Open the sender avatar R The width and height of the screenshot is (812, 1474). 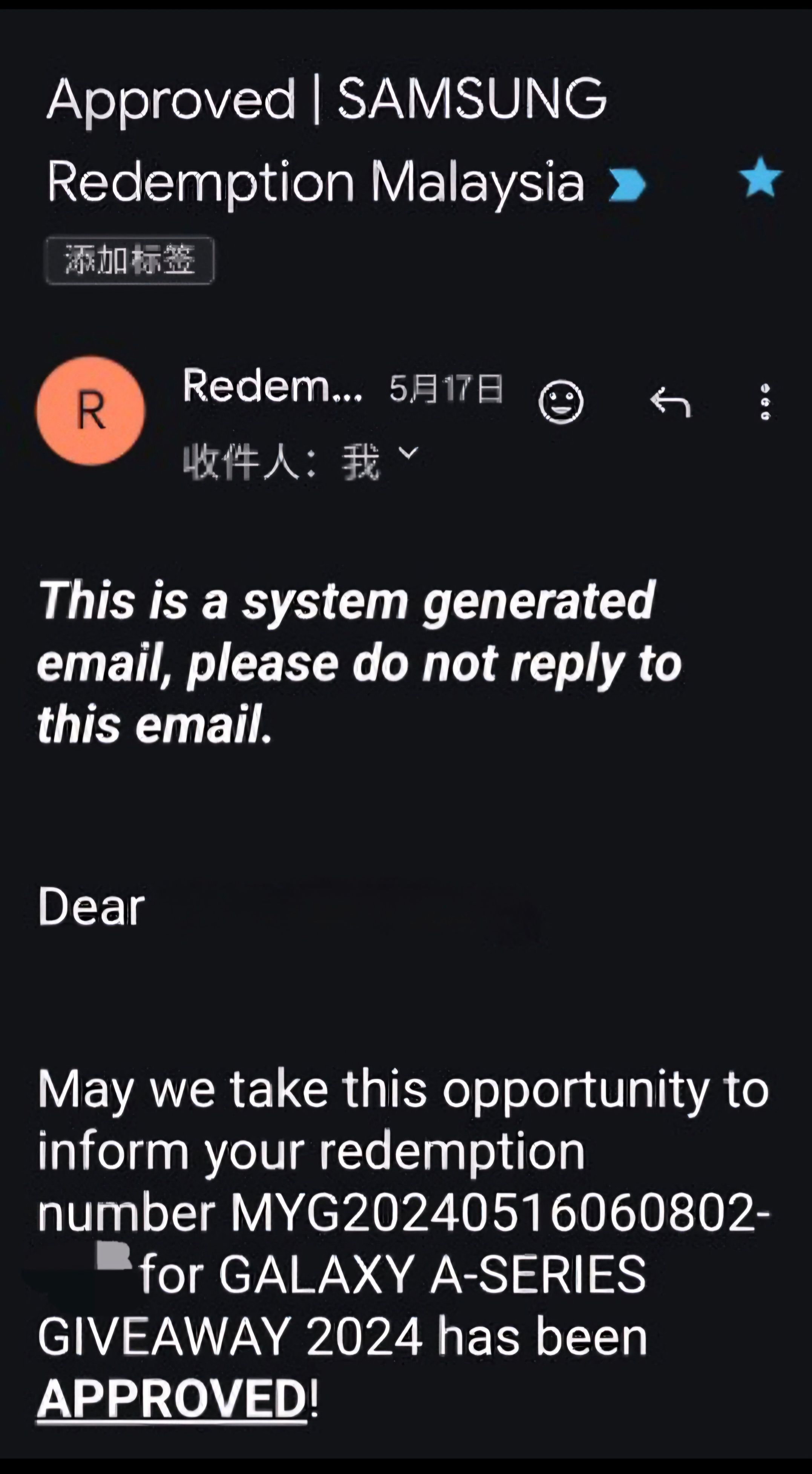pyautogui.click(x=90, y=410)
